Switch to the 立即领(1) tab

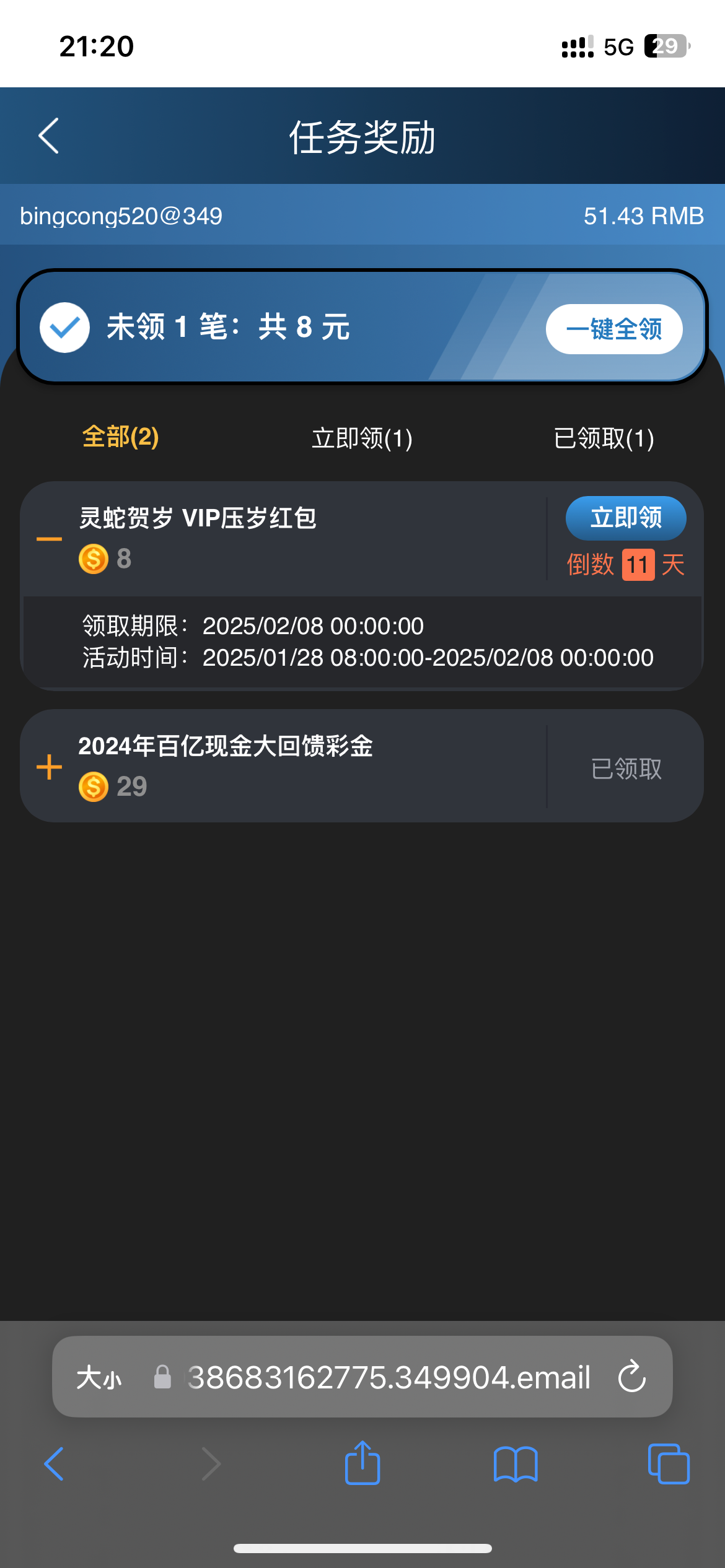click(x=362, y=438)
